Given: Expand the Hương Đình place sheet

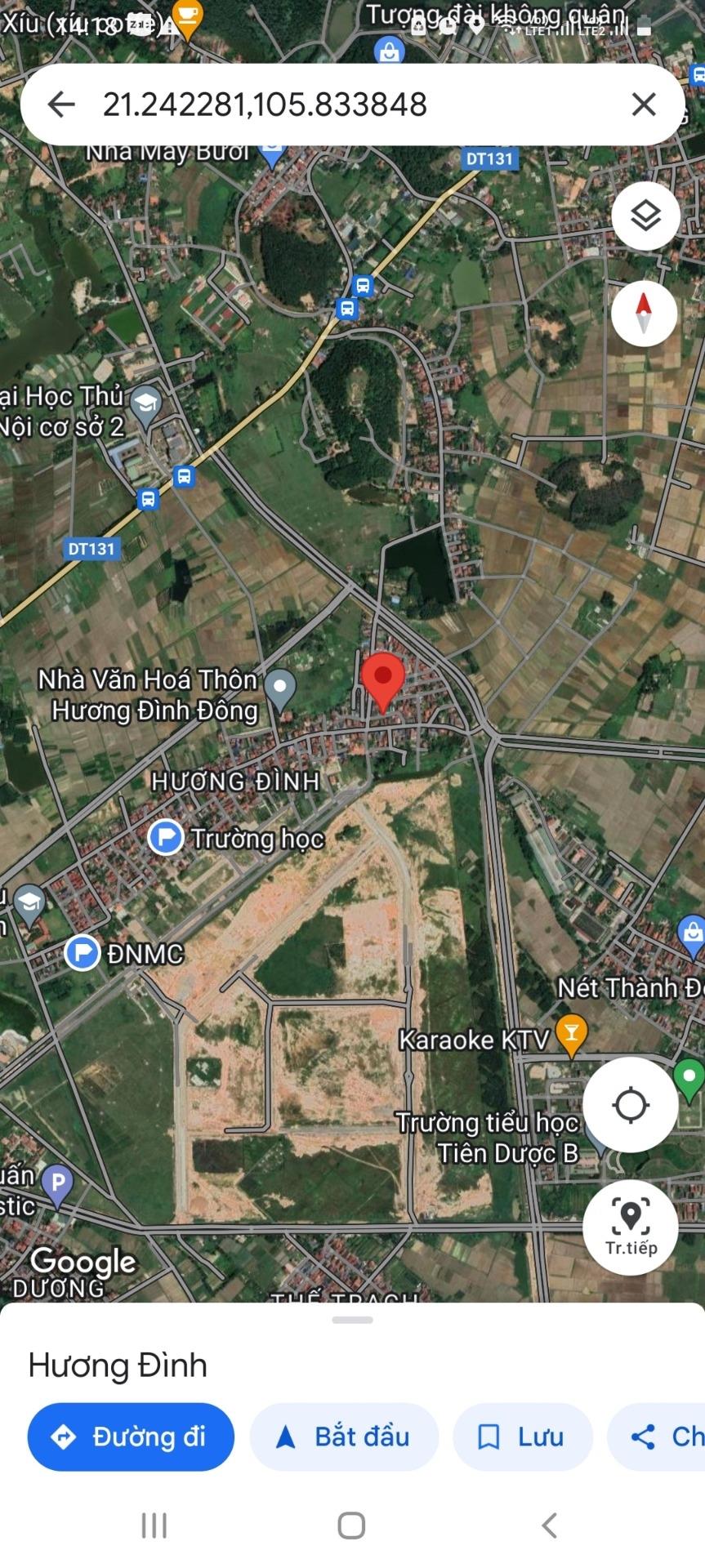Looking at the screenshot, I should [x=353, y=1320].
